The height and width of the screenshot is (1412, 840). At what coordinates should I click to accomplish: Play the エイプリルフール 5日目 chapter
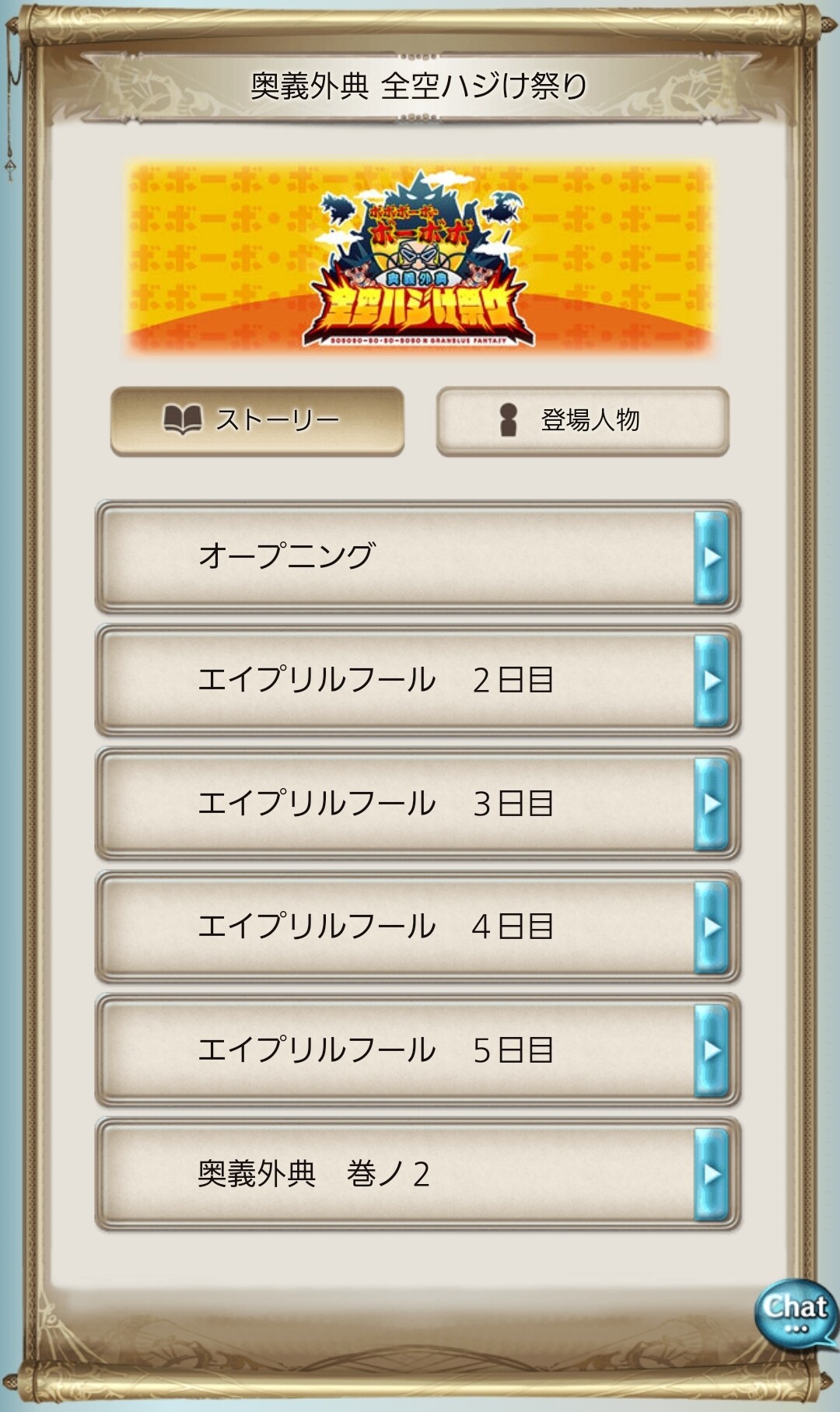tap(417, 1050)
